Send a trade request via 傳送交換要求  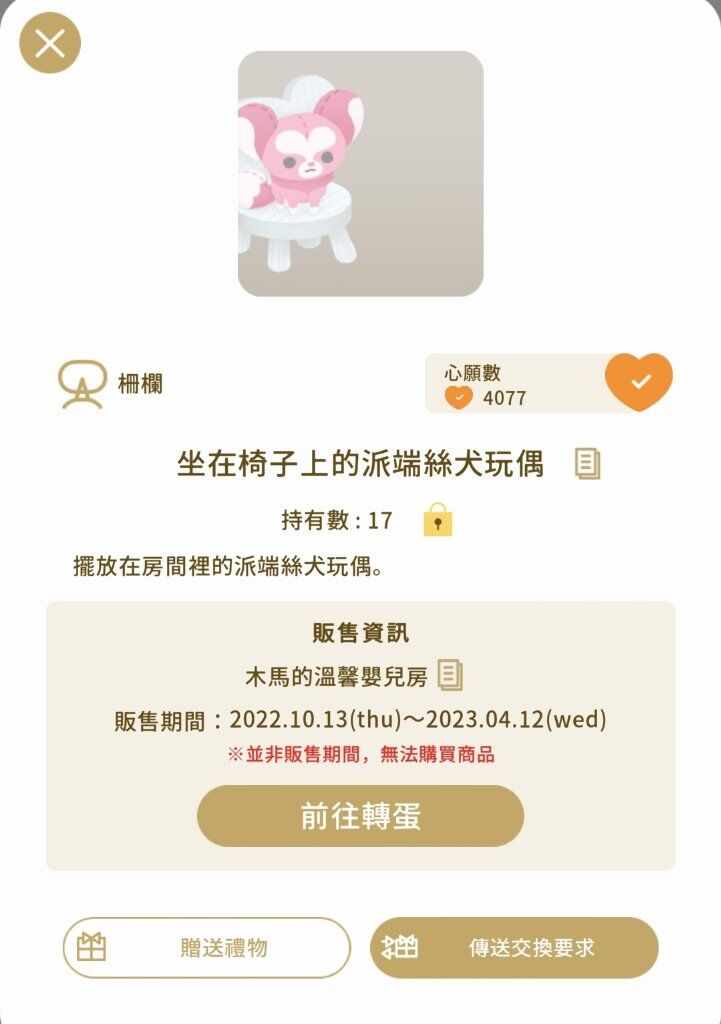(514, 947)
